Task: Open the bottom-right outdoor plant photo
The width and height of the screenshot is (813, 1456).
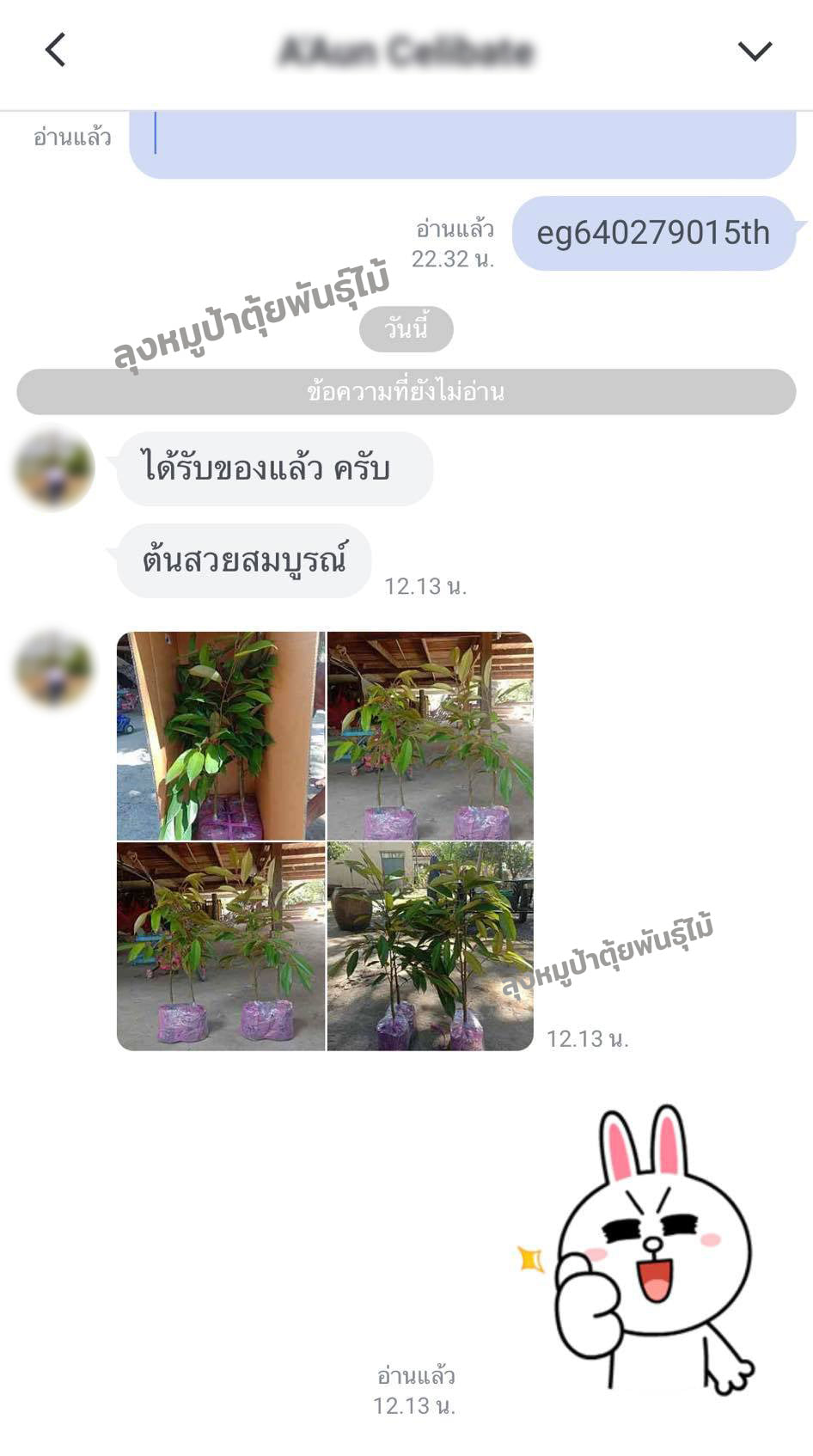Action: pos(431,946)
